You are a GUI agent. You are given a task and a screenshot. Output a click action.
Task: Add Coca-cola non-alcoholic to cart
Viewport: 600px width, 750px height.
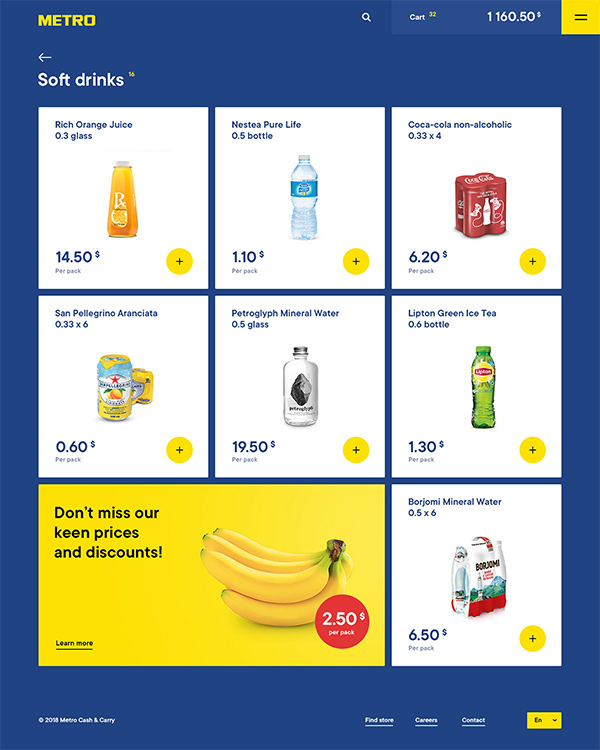coord(532,262)
